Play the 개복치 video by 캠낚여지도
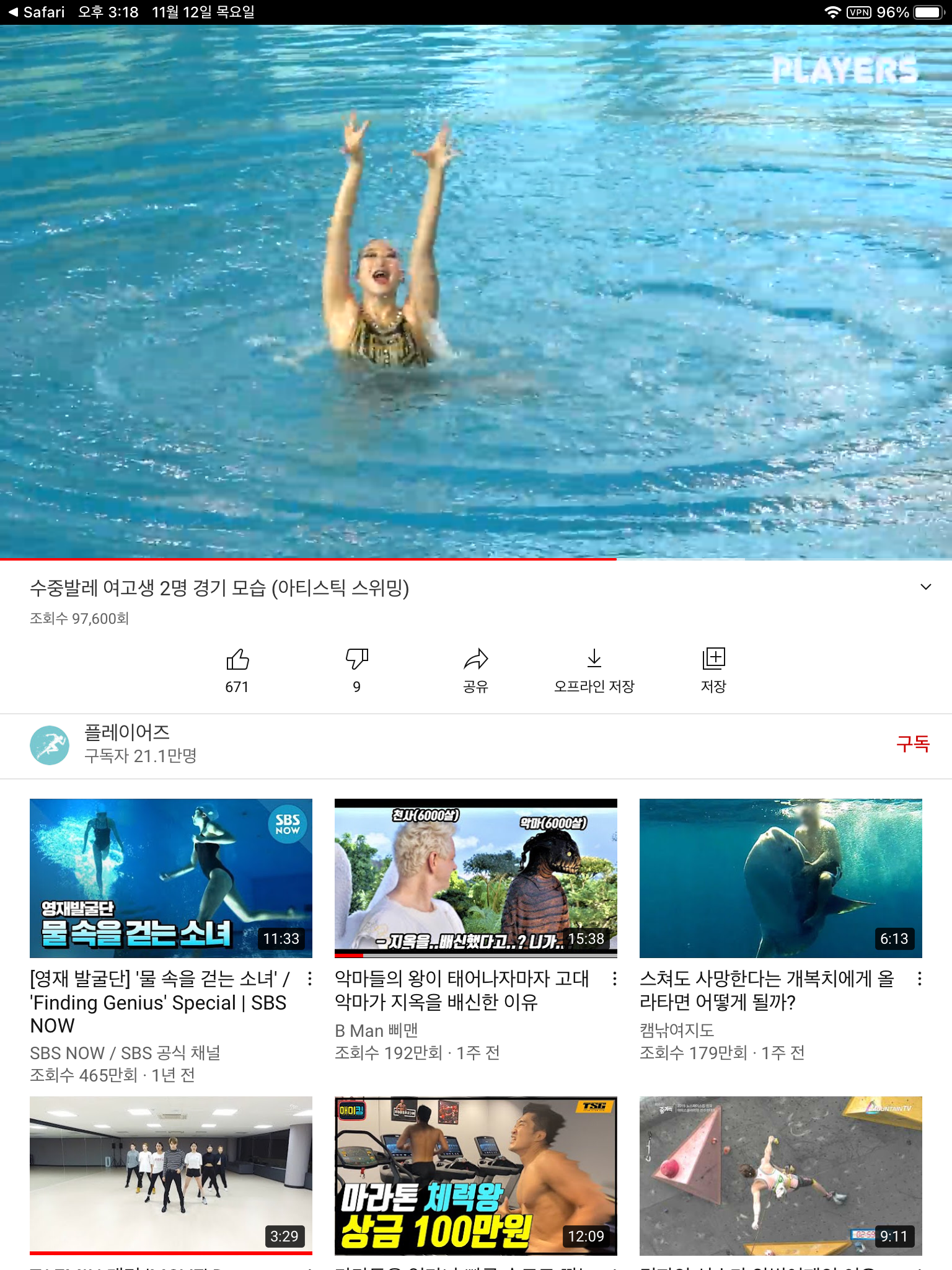This screenshot has height=1270, width=952. click(x=781, y=878)
